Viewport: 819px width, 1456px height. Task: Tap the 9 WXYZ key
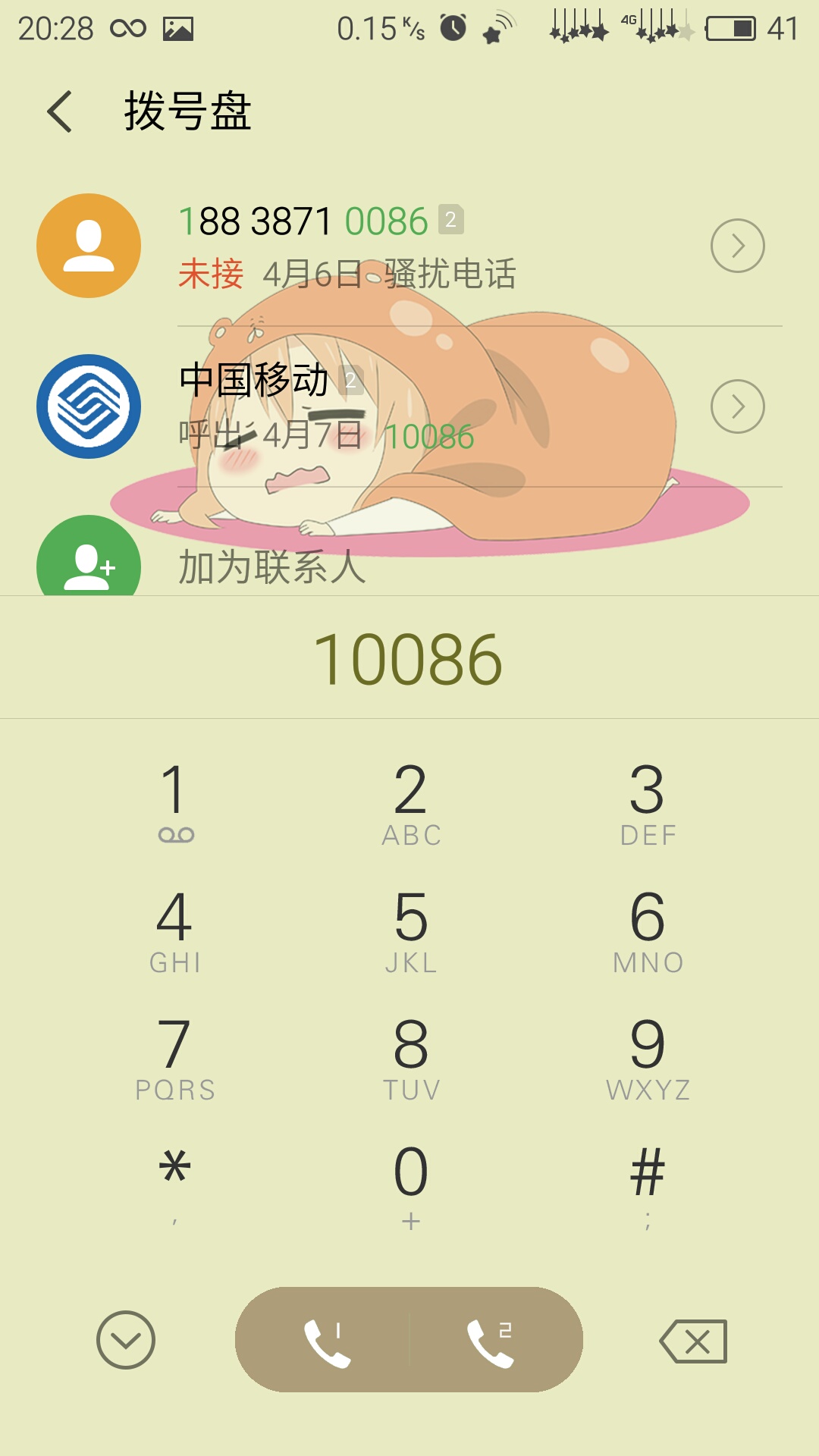(x=647, y=1059)
